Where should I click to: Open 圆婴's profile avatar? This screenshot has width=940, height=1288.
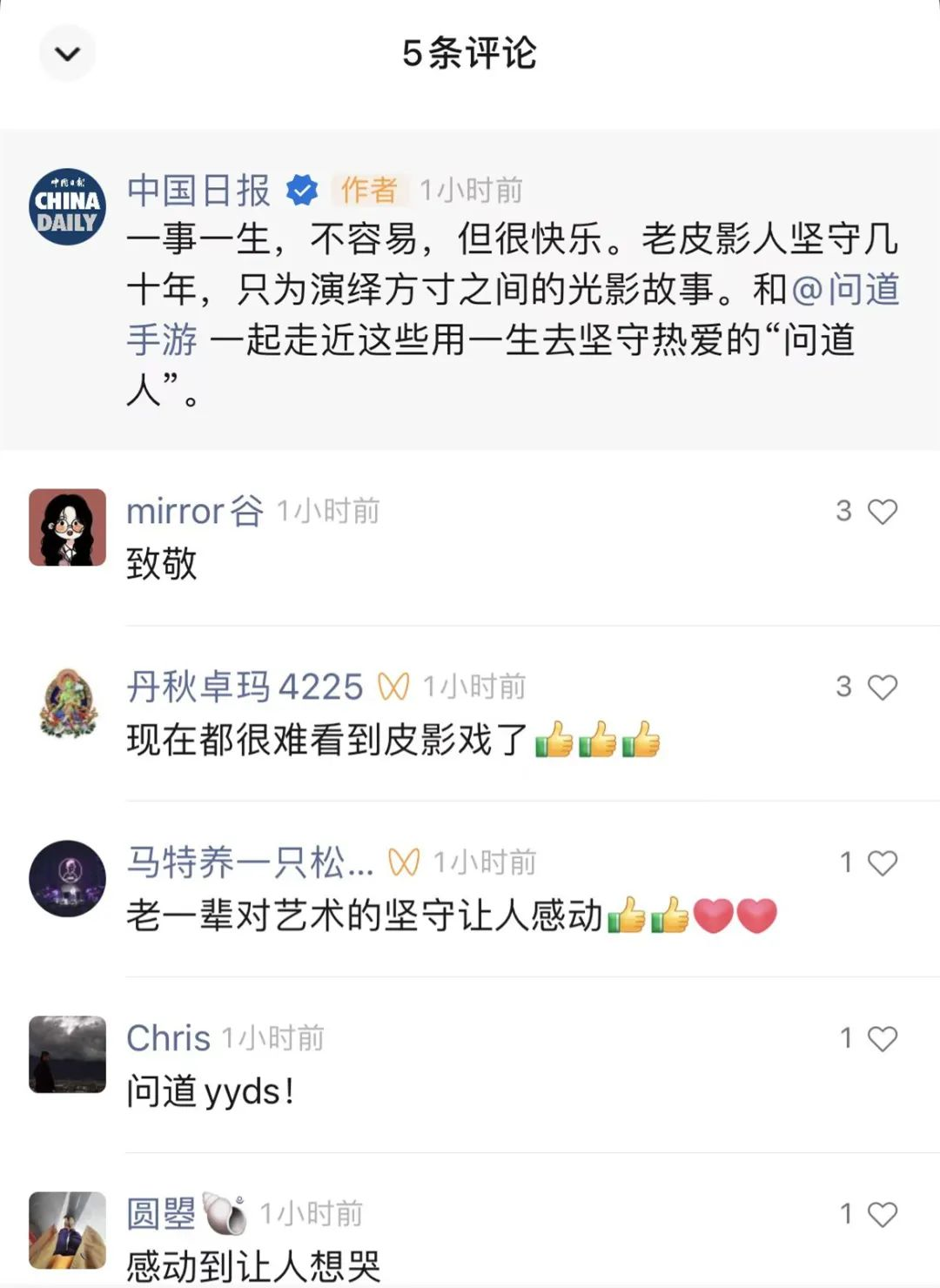point(67,1230)
